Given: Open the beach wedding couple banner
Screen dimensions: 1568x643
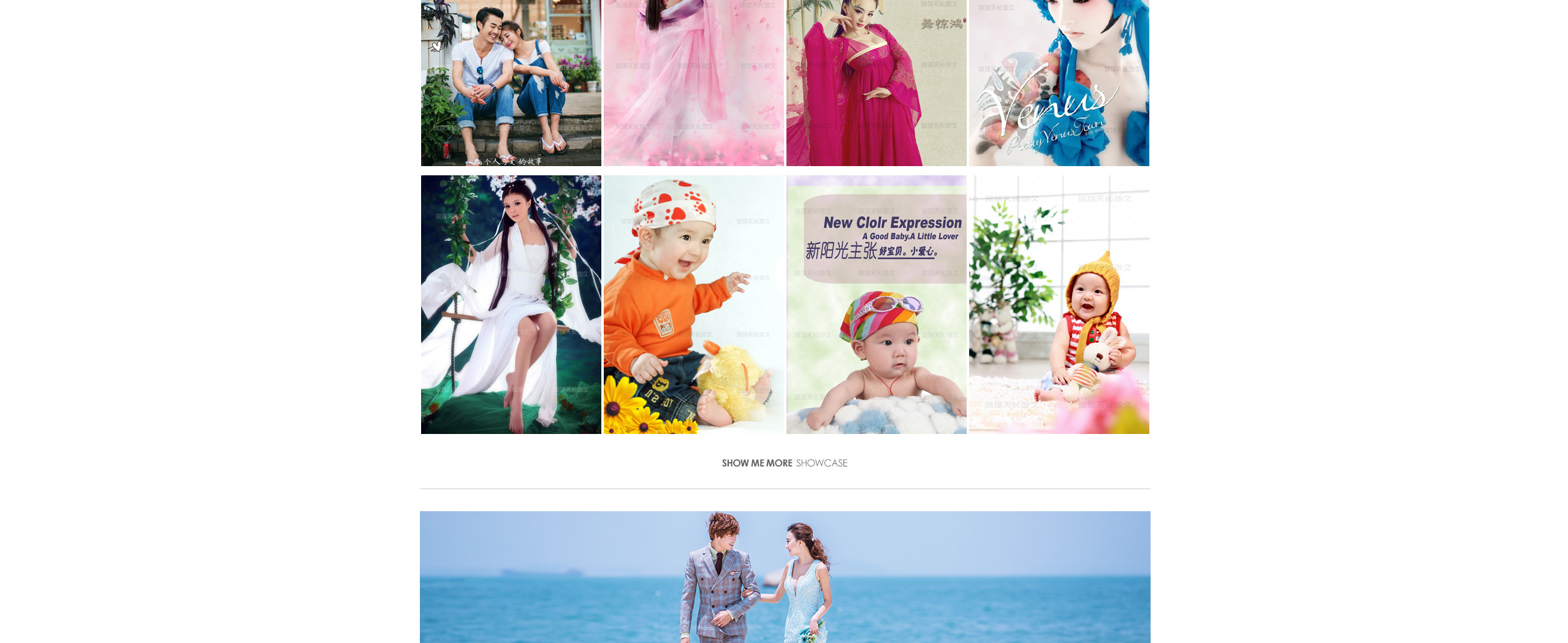Looking at the screenshot, I should (785, 577).
